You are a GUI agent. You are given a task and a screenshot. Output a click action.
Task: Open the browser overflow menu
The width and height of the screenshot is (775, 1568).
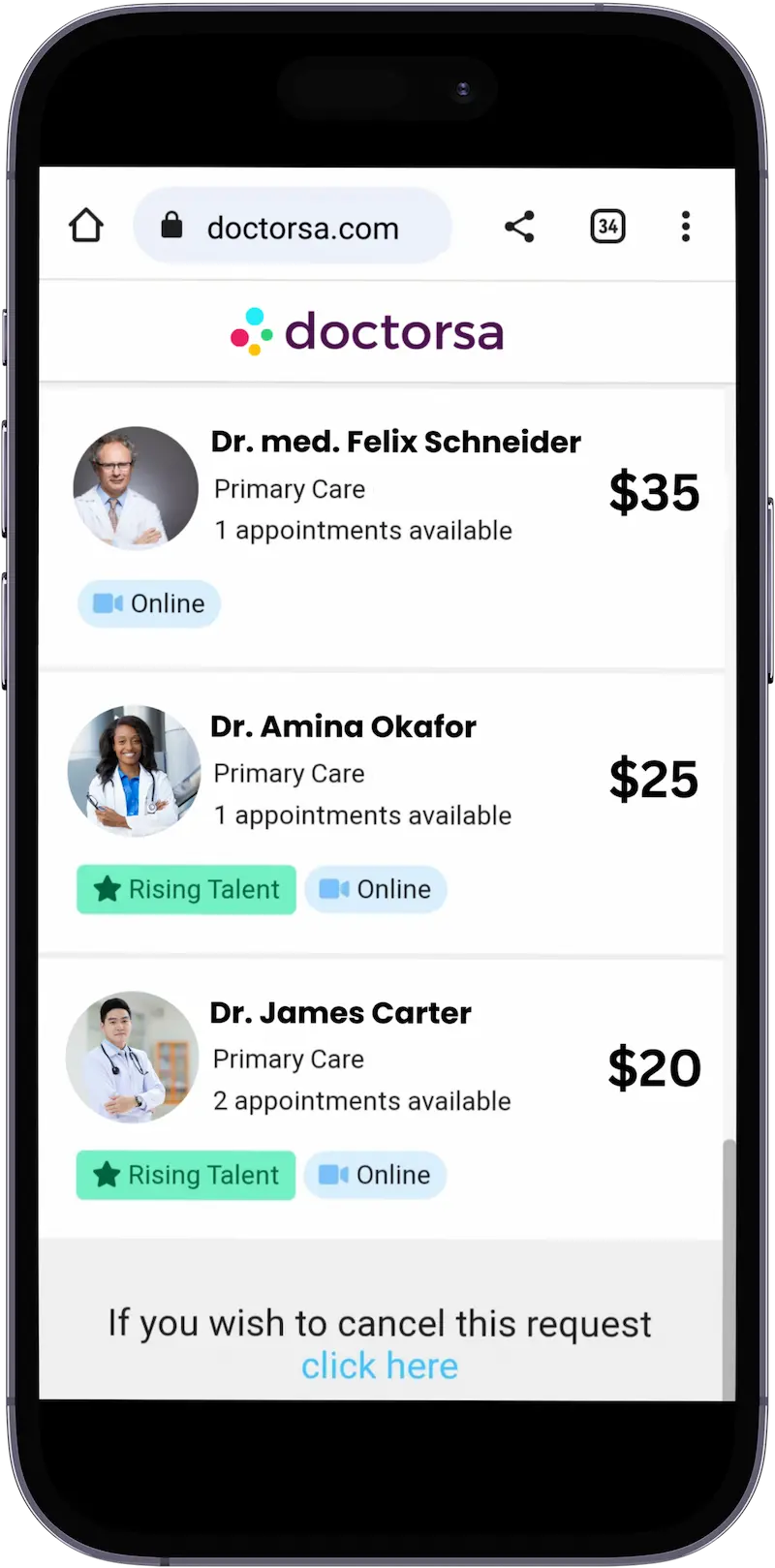click(x=685, y=227)
